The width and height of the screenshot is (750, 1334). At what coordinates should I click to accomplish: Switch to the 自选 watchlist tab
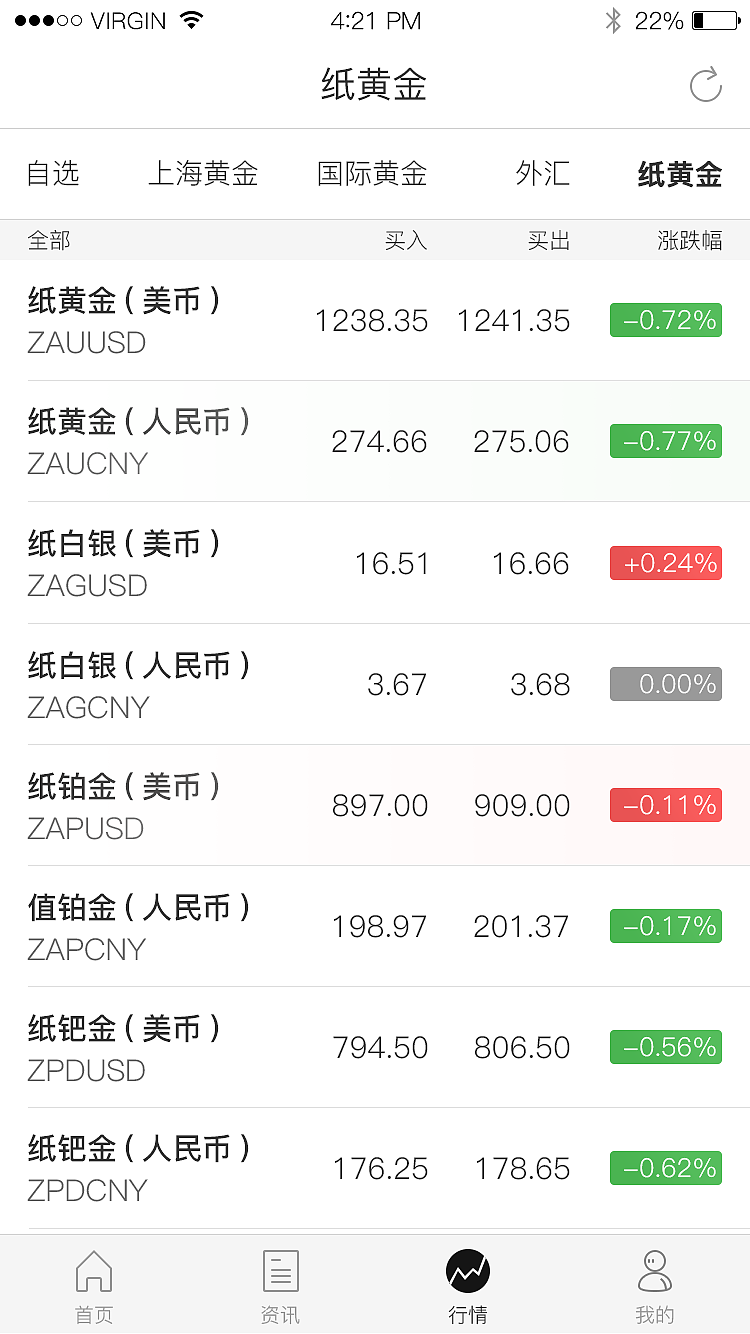(x=53, y=174)
